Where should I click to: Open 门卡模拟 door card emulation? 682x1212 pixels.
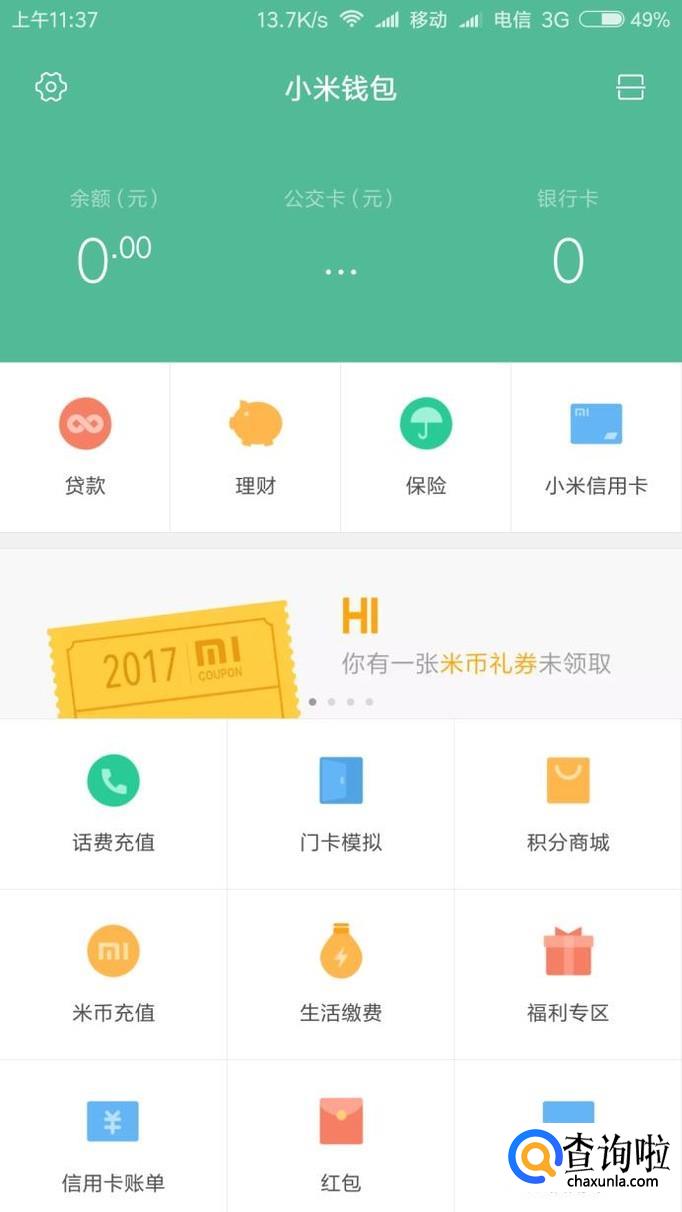(x=341, y=804)
